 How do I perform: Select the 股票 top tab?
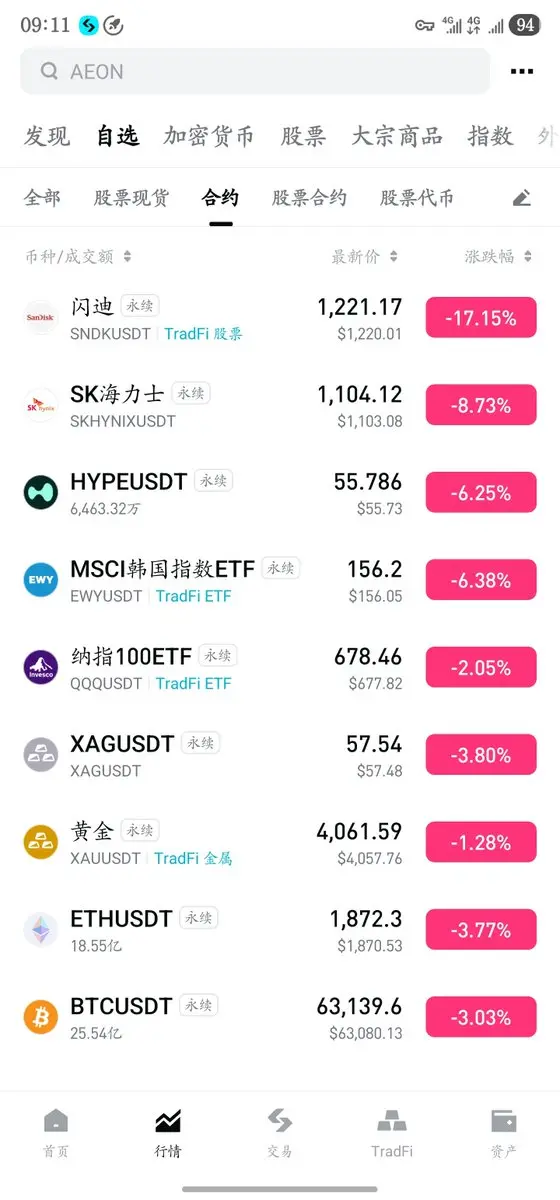click(x=303, y=136)
